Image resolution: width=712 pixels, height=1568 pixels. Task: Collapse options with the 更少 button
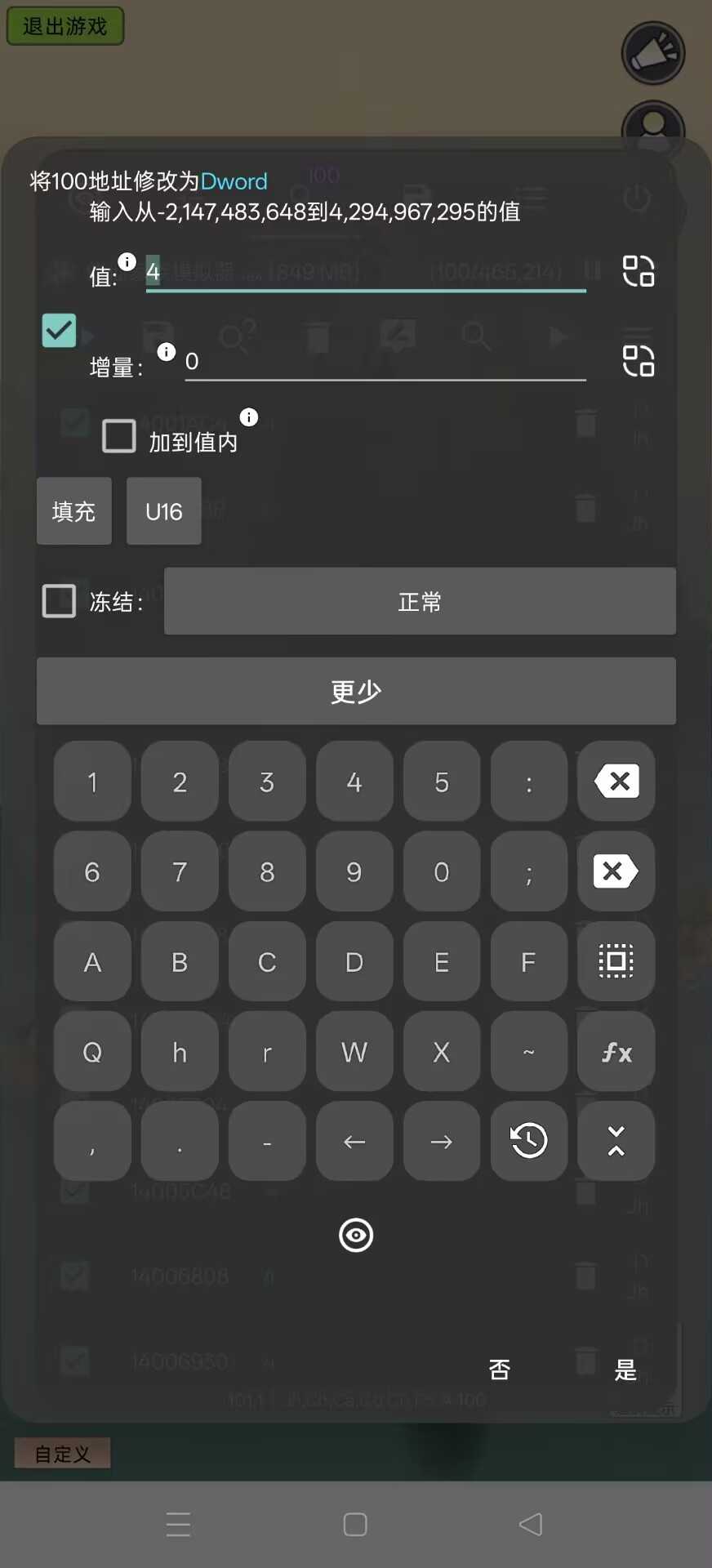356,691
